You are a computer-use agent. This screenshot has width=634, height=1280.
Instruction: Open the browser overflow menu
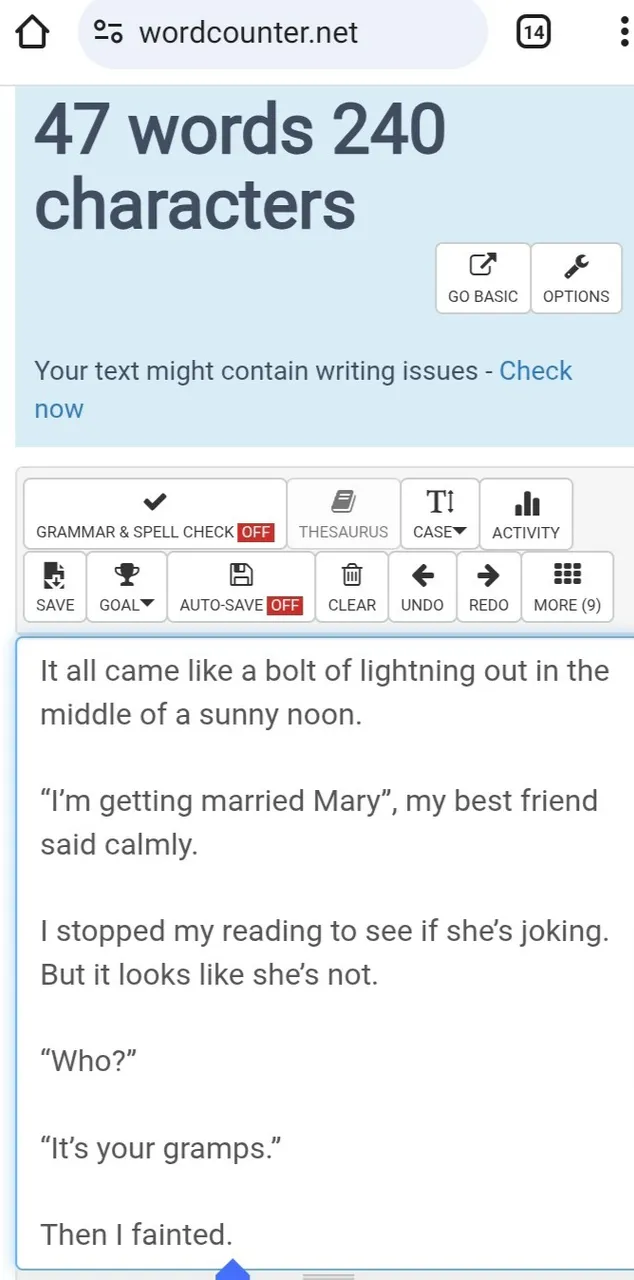click(624, 33)
